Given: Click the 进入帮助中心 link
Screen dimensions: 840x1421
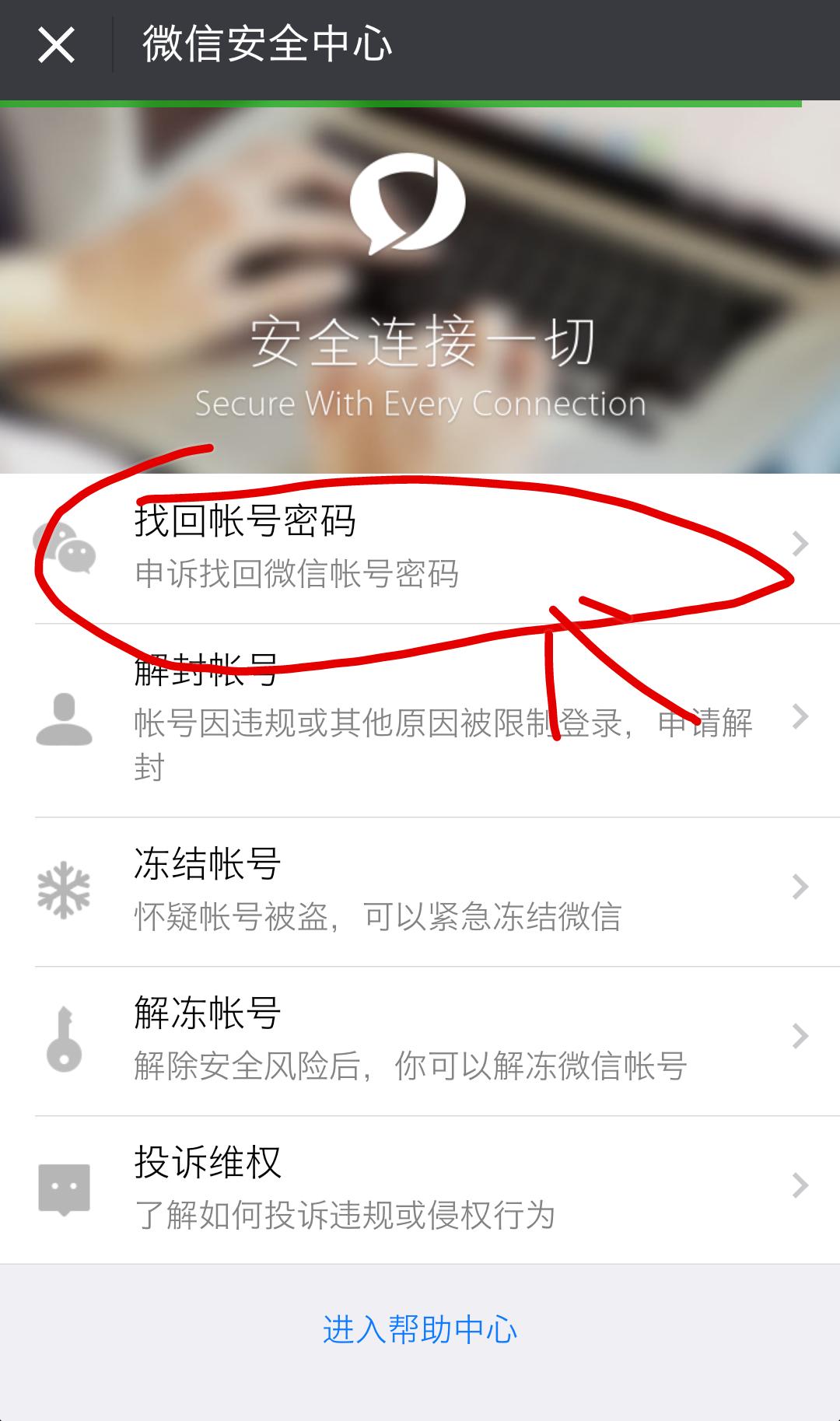Looking at the screenshot, I should [x=420, y=1328].
